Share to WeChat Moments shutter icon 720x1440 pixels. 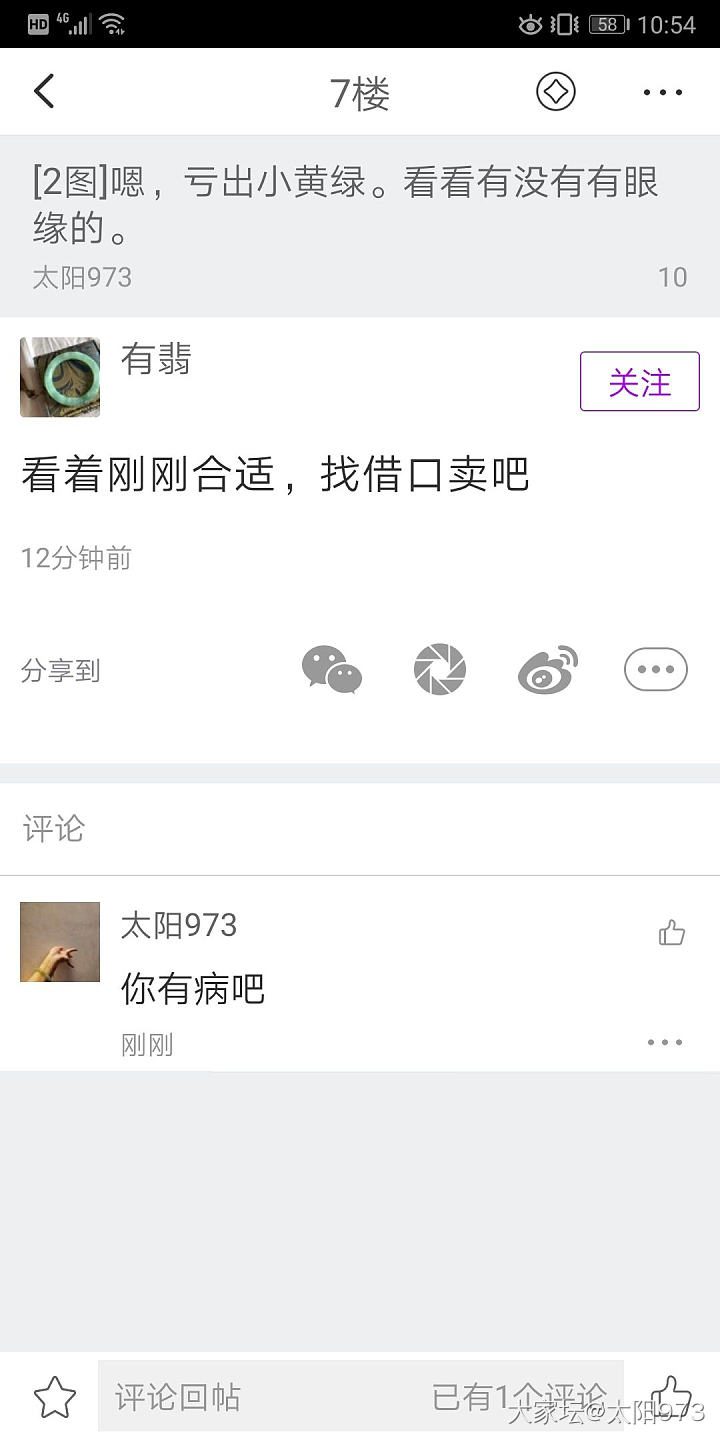click(x=440, y=670)
